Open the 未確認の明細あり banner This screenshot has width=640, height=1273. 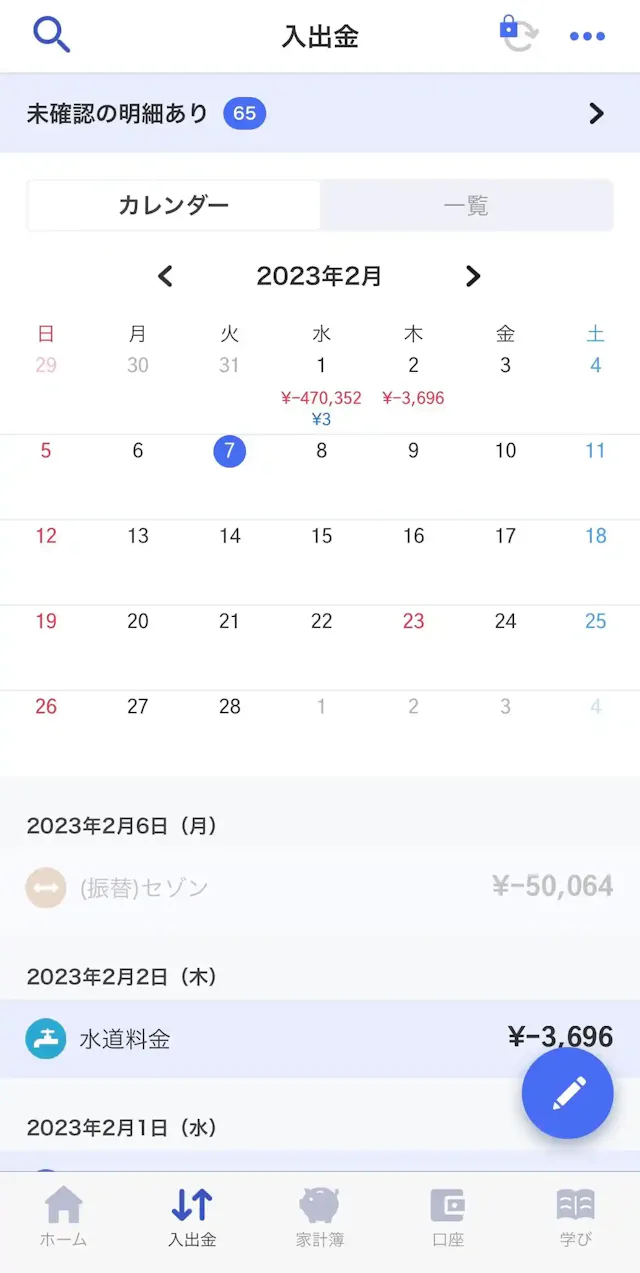click(x=320, y=113)
